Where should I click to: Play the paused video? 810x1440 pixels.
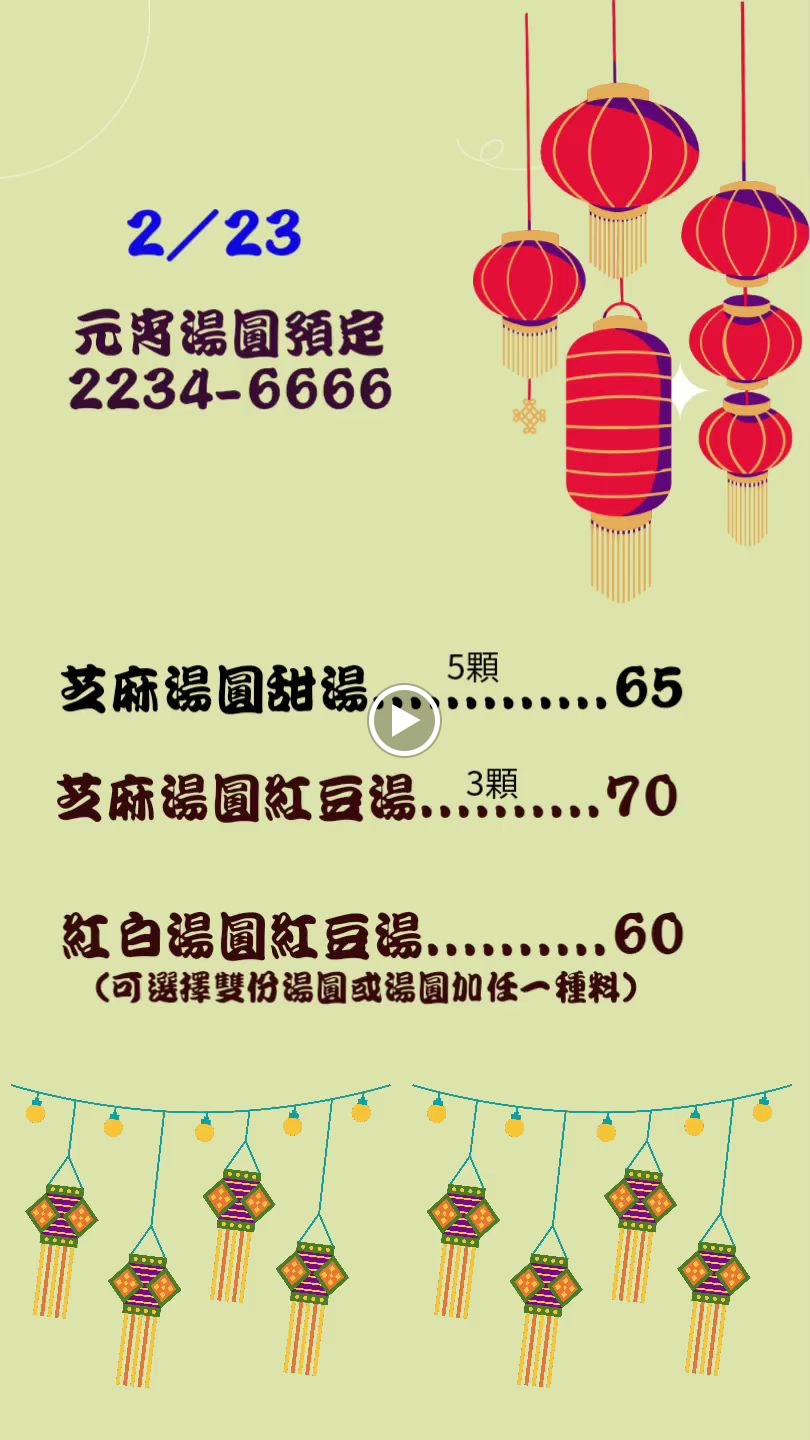[x=404, y=720]
